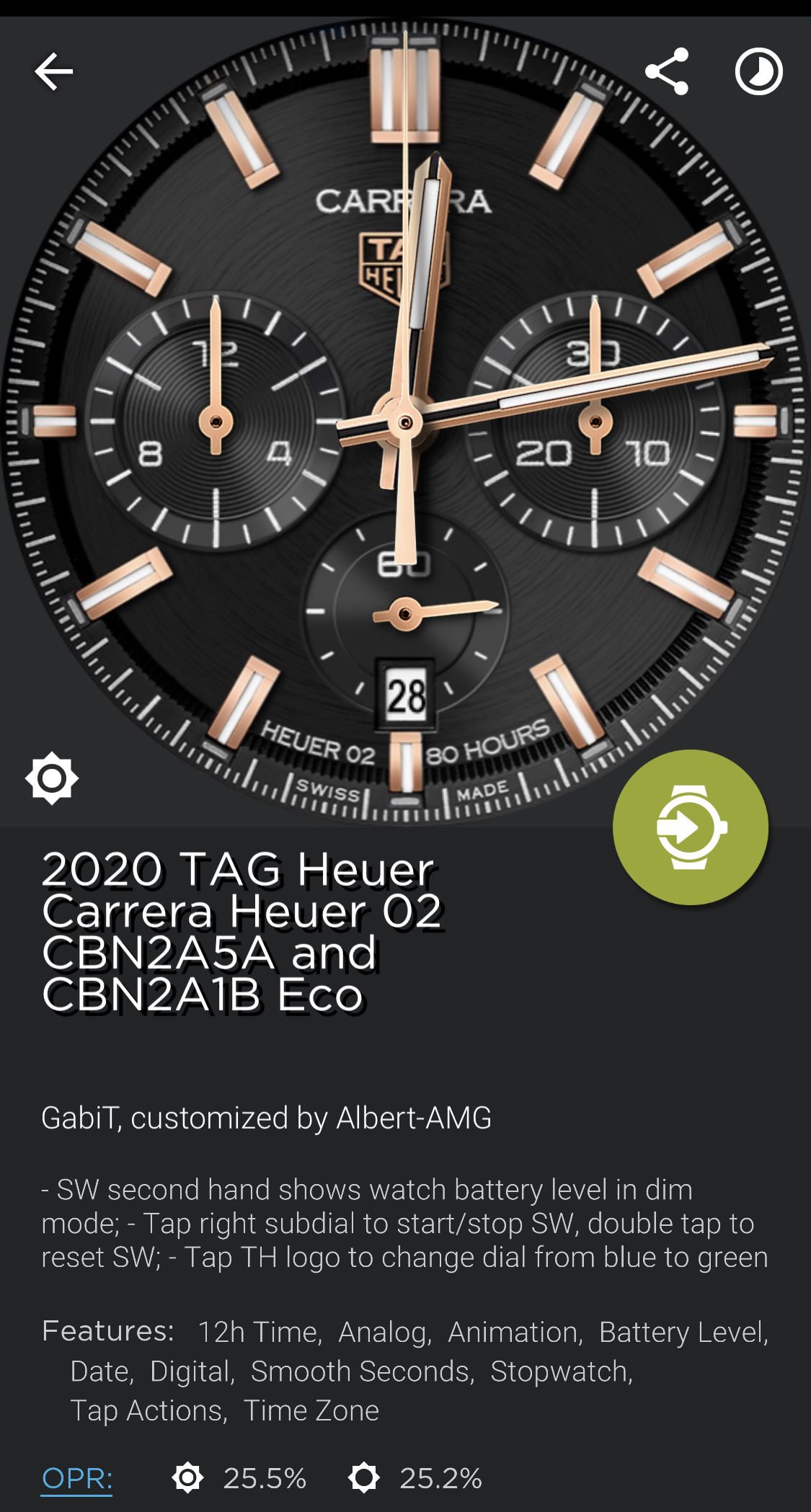Go back using the arrow icon
The height and width of the screenshot is (1512, 811).
click(x=54, y=71)
